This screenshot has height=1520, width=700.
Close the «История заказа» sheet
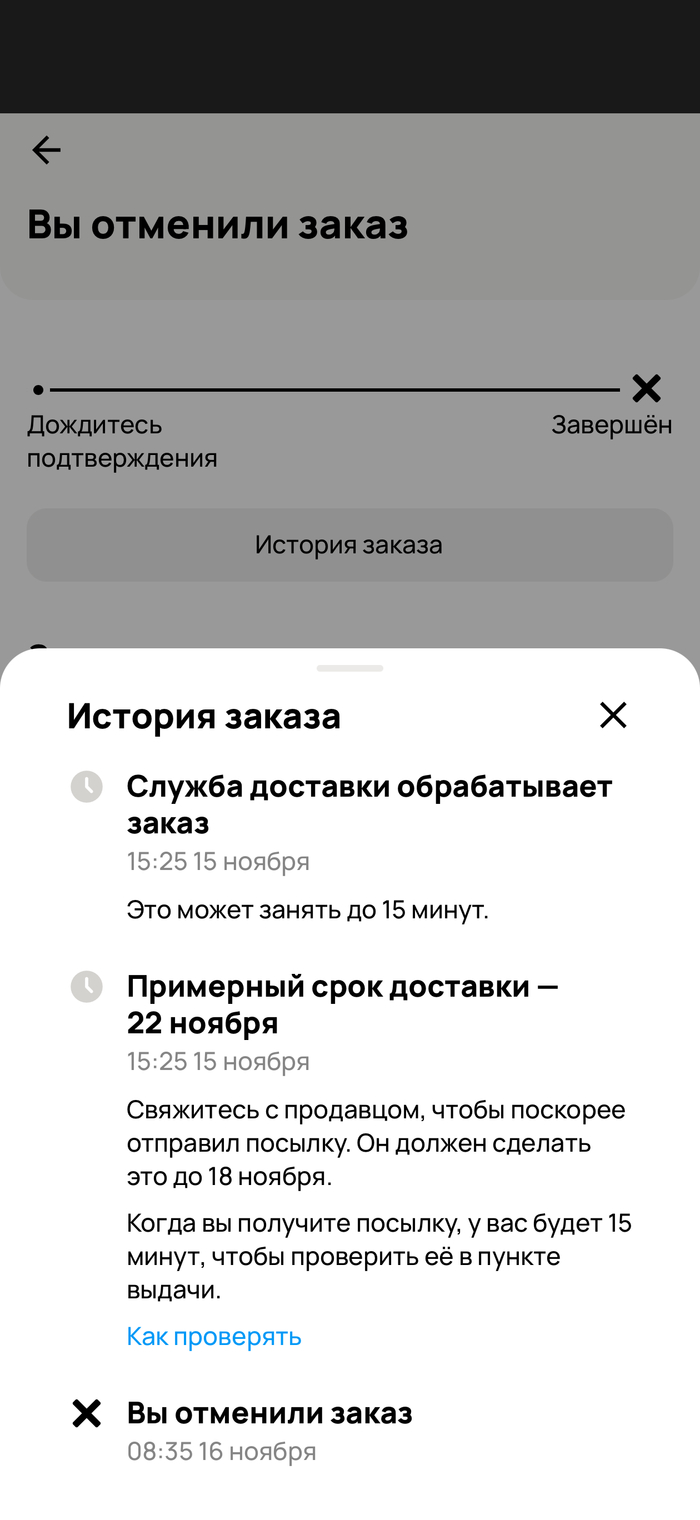(x=612, y=715)
